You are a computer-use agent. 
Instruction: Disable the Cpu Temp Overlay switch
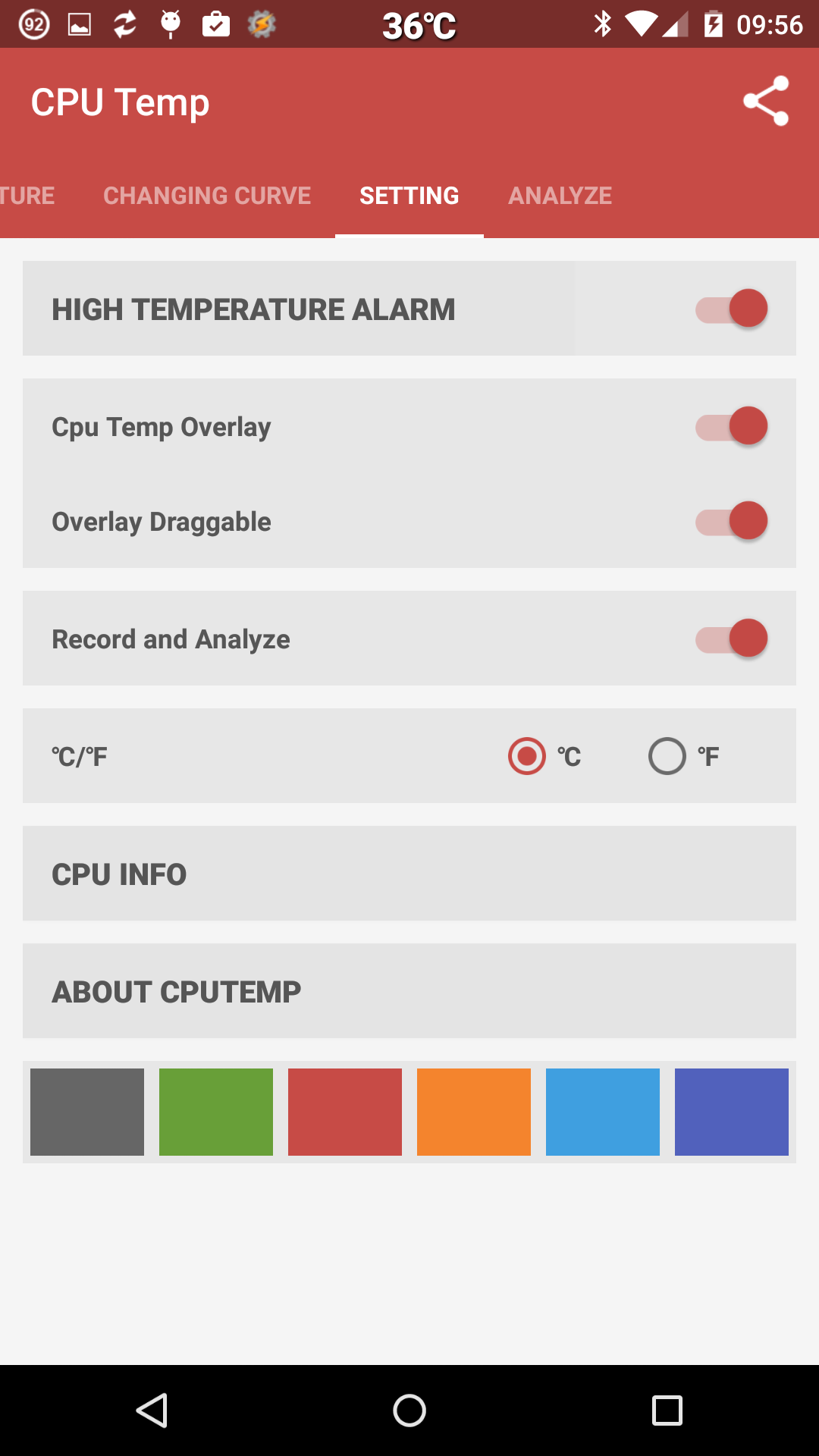(x=732, y=426)
